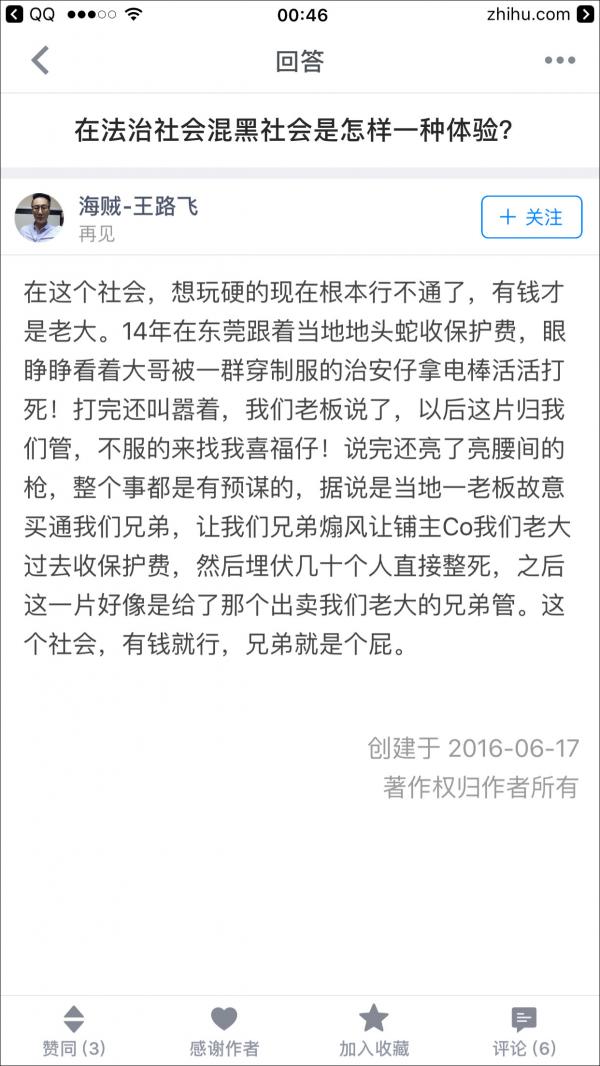Add this answer to 收藏

374,1031
